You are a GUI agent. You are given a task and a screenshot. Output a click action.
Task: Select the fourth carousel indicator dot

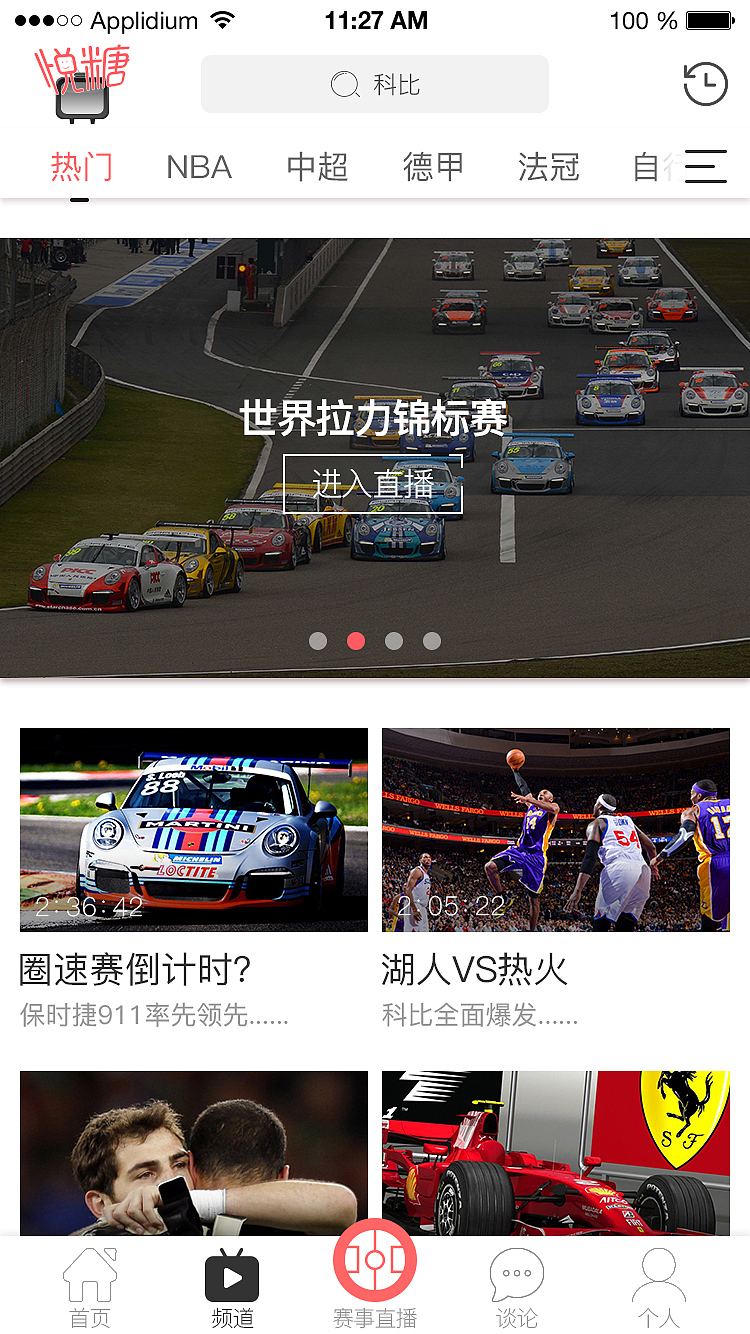point(432,641)
